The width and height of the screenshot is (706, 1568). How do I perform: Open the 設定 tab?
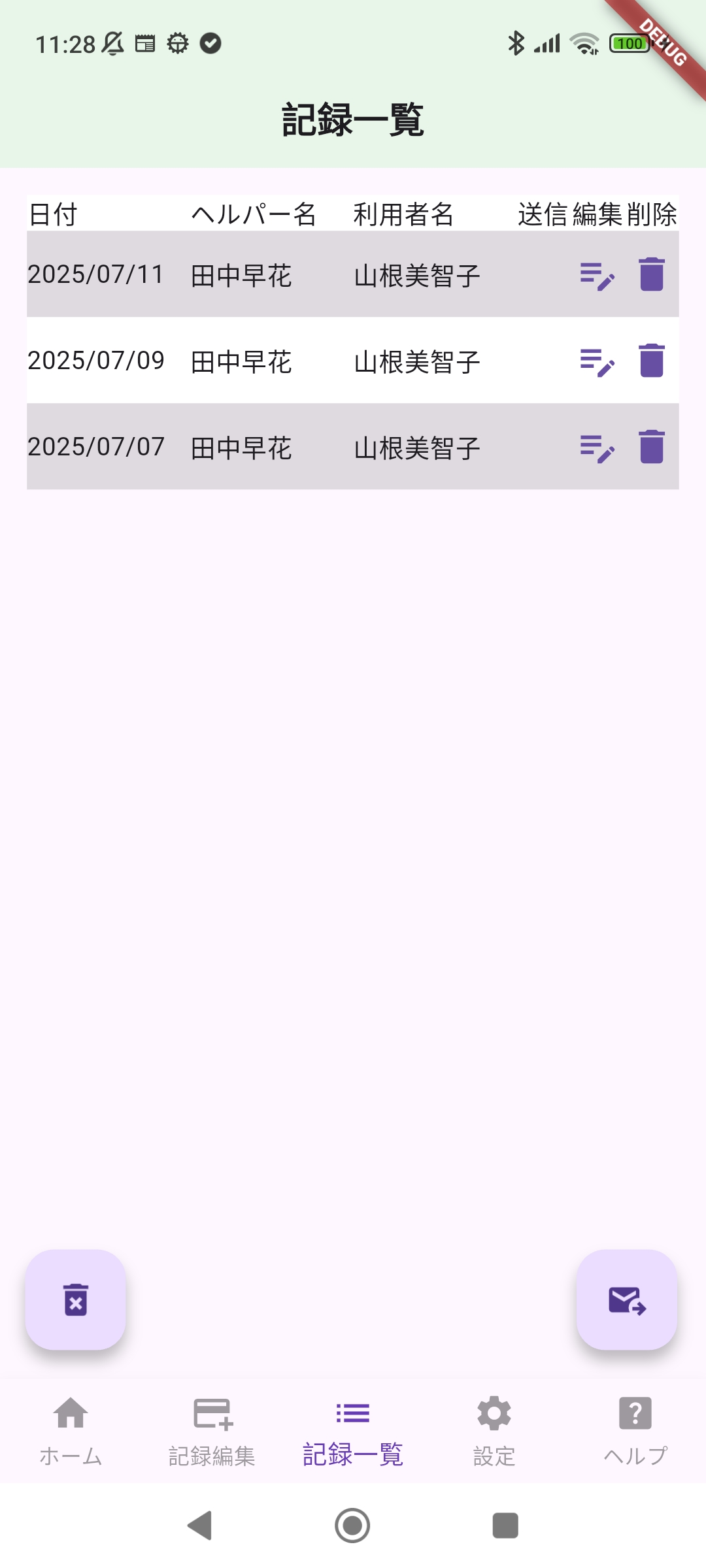[x=494, y=1431]
